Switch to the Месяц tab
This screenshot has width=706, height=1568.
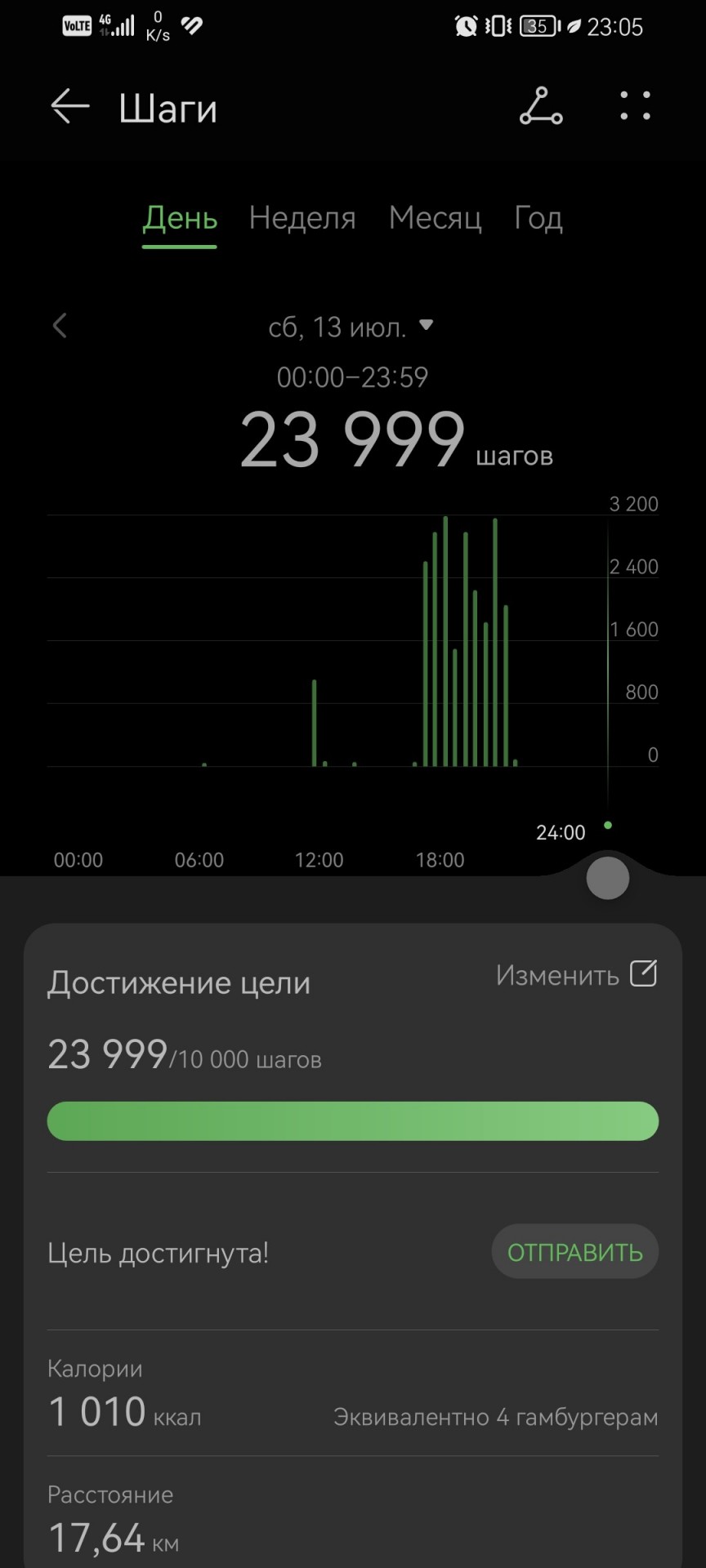point(435,218)
